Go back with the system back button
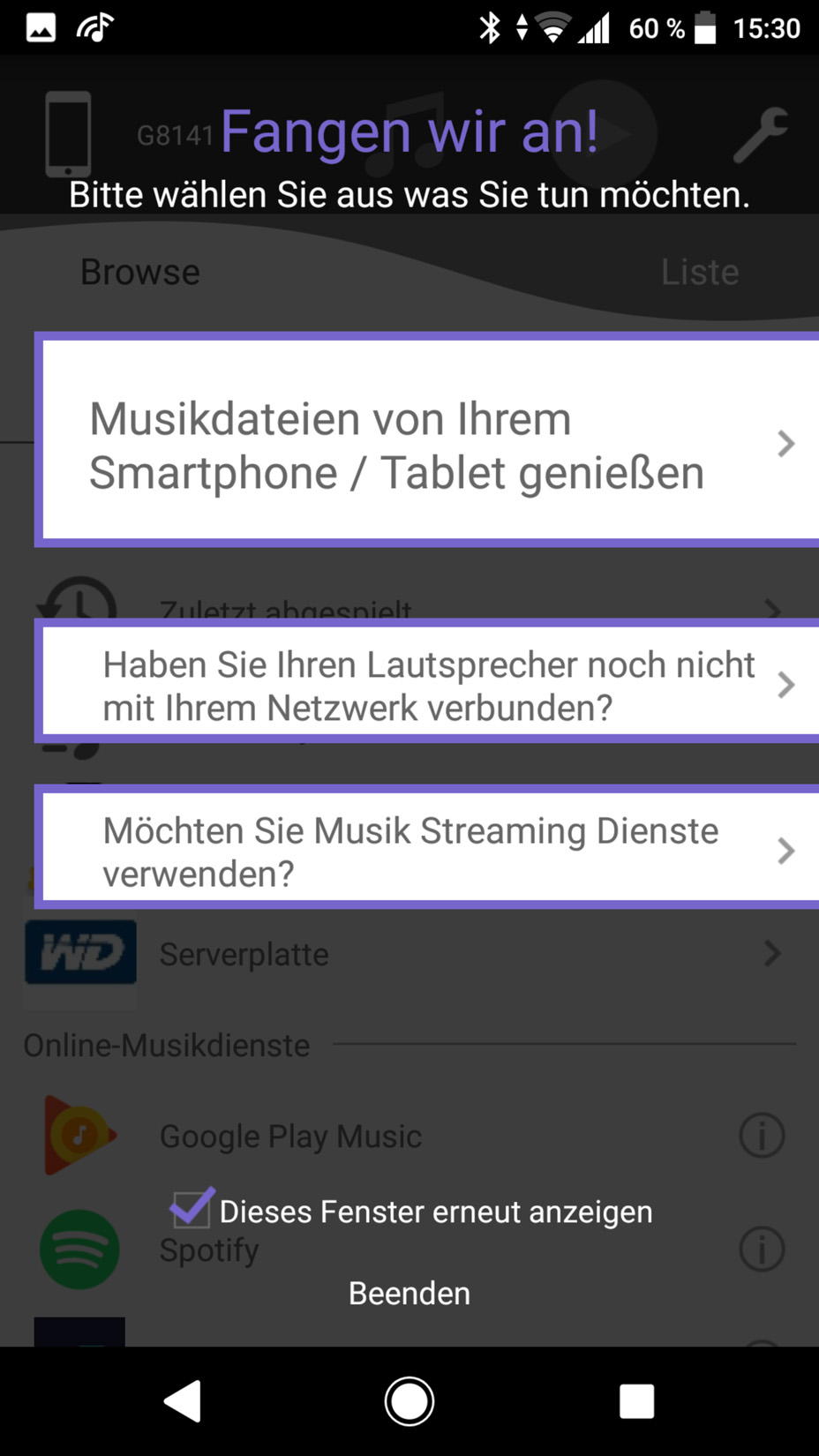Viewport: 819px width, 1456px height. point(183,1400)
